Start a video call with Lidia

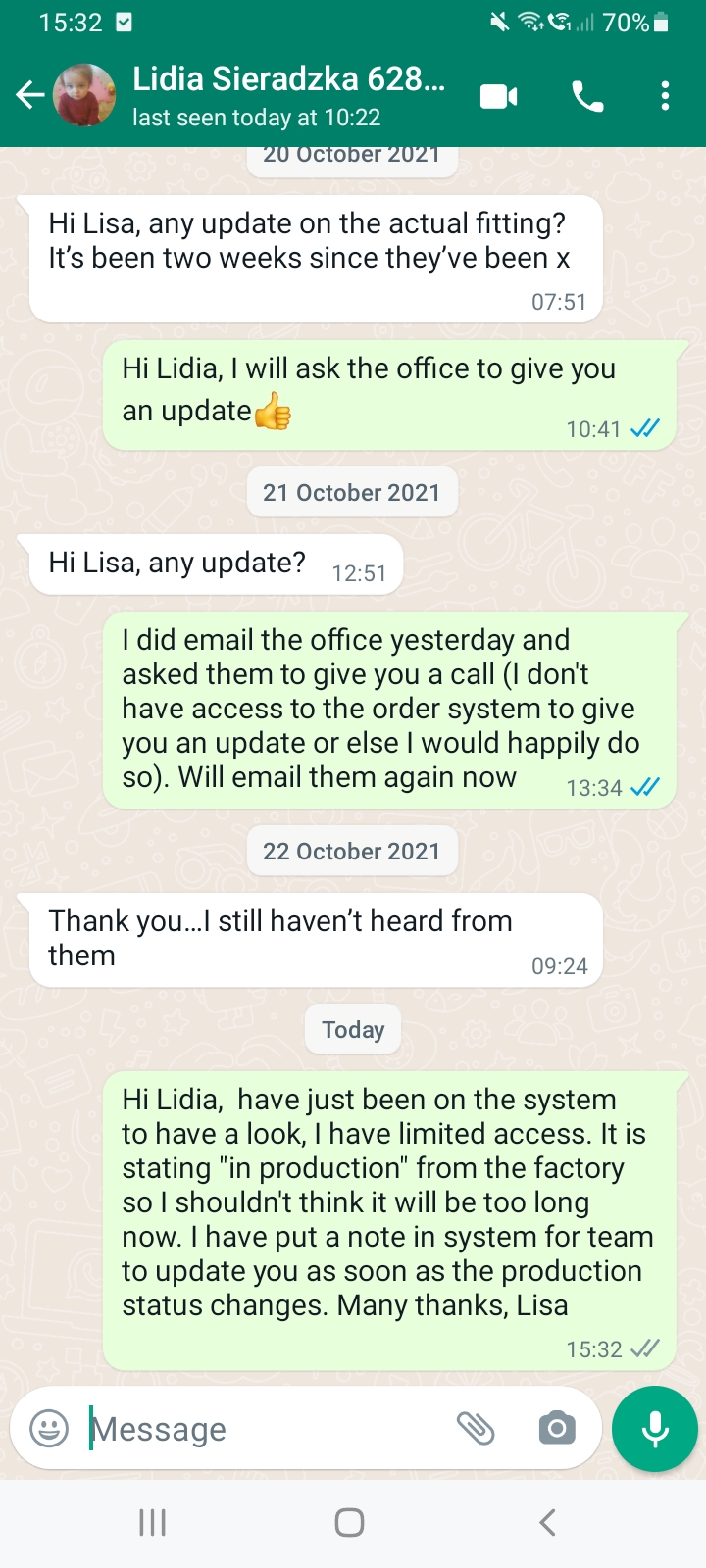pos(498,96)
